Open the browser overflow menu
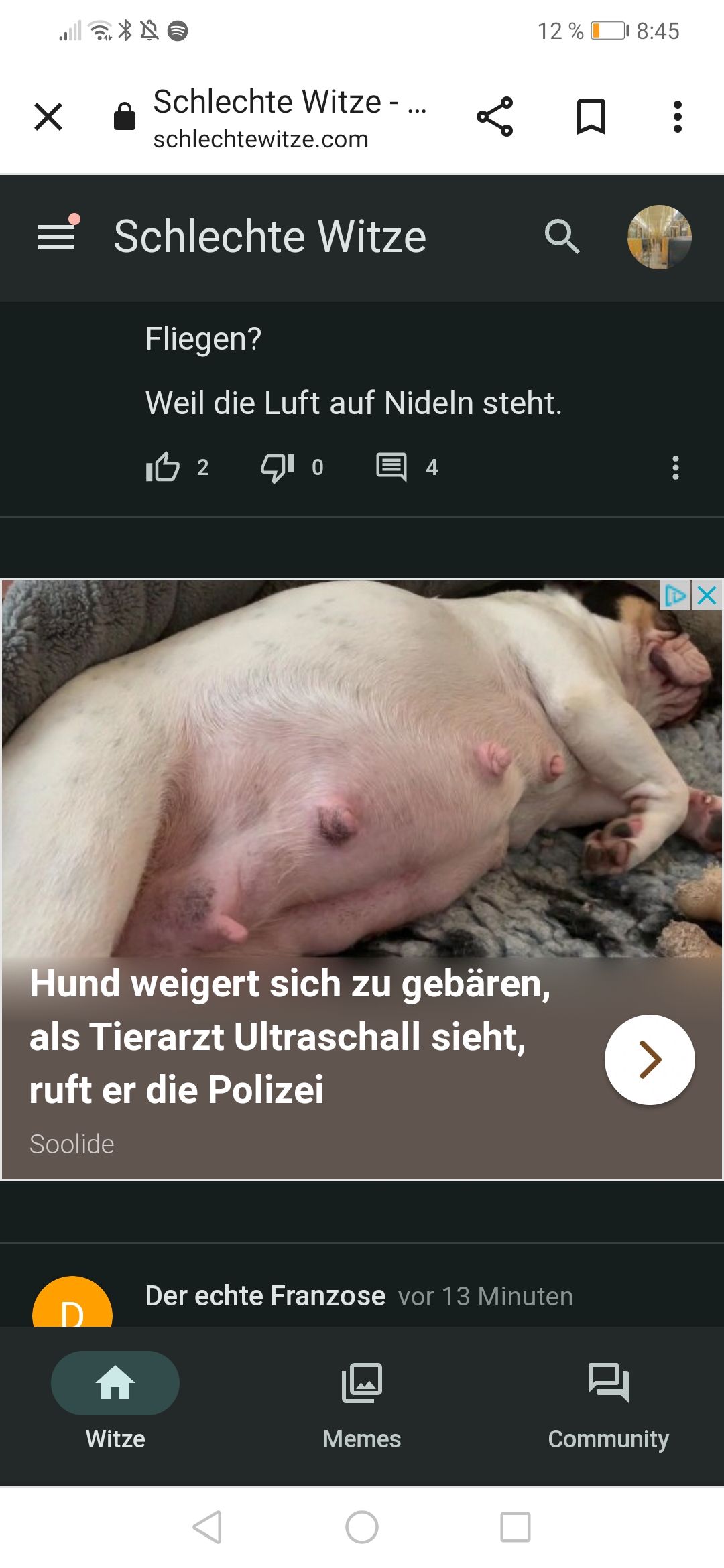Image resolution: width=724 pixels, height=1568 pixels. 677,117
